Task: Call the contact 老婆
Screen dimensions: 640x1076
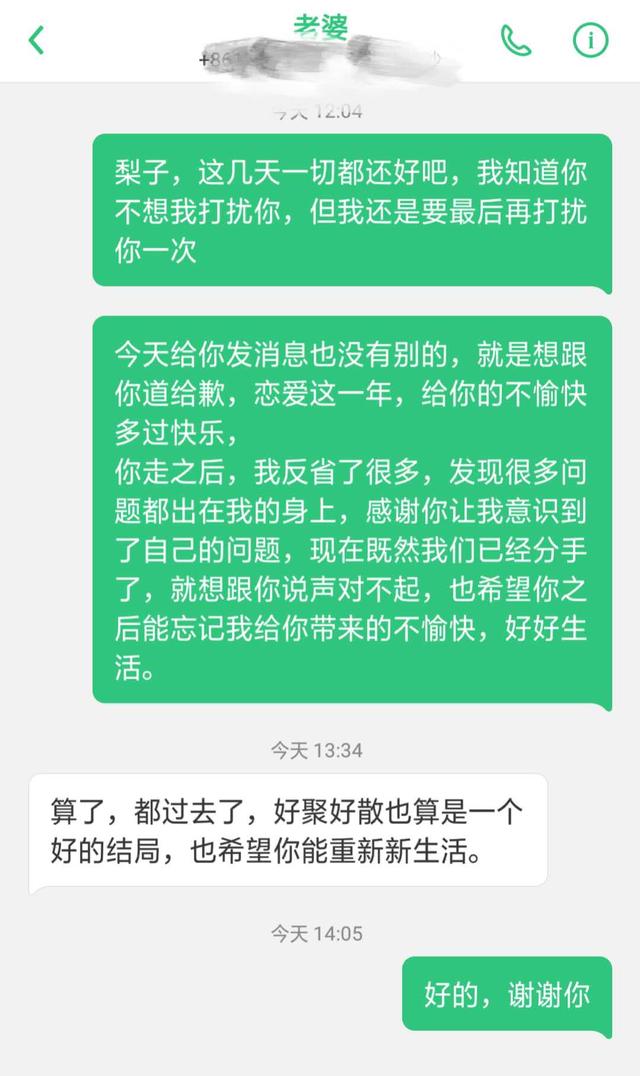Action: 516,40
